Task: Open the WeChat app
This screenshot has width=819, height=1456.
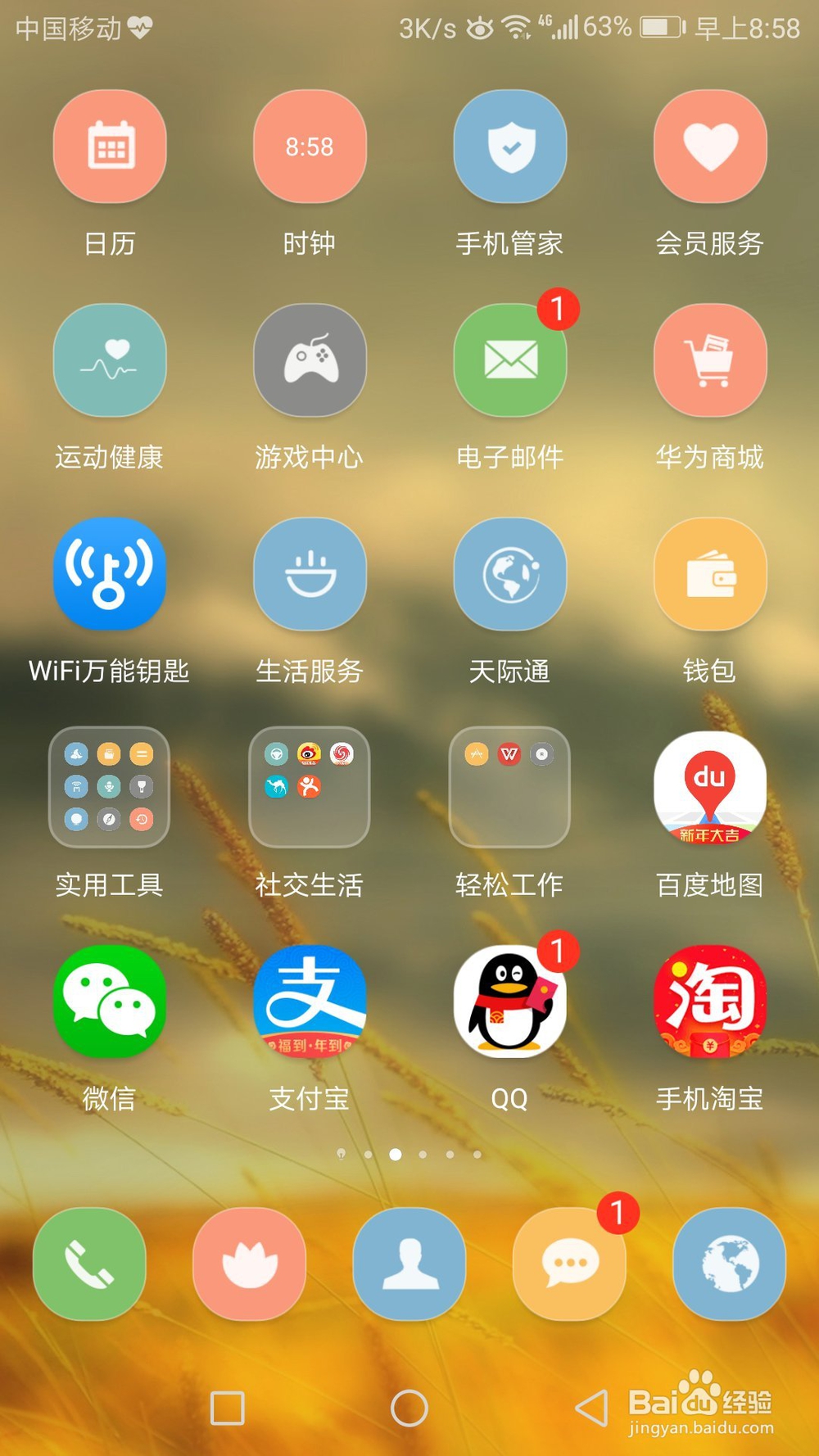Action: (x=110, y=1001)
